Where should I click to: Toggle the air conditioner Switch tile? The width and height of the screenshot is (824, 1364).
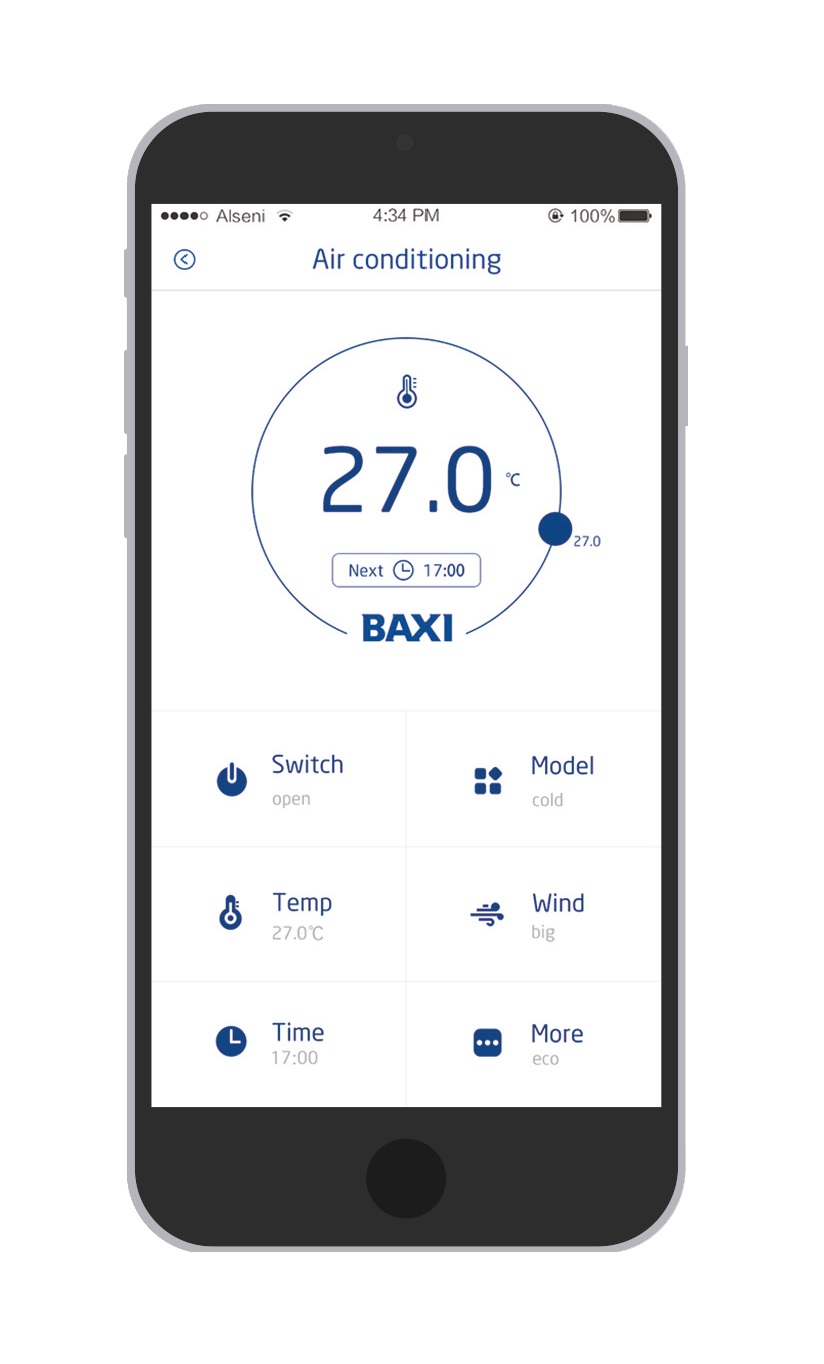tap(279, 779)
